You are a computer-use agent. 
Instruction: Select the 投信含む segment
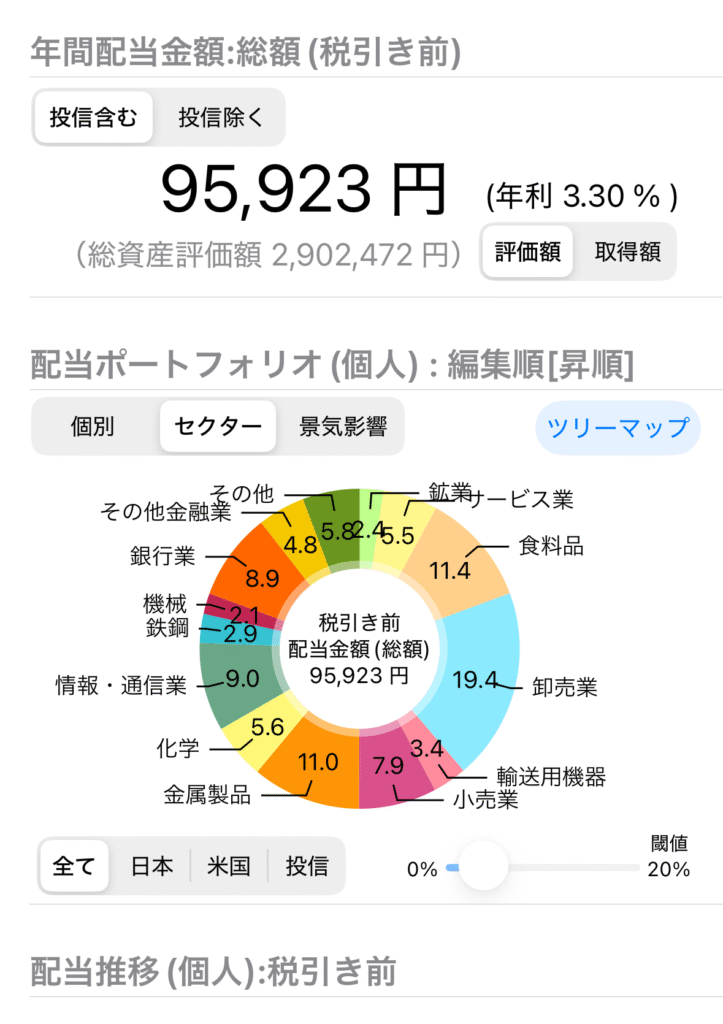92,118
